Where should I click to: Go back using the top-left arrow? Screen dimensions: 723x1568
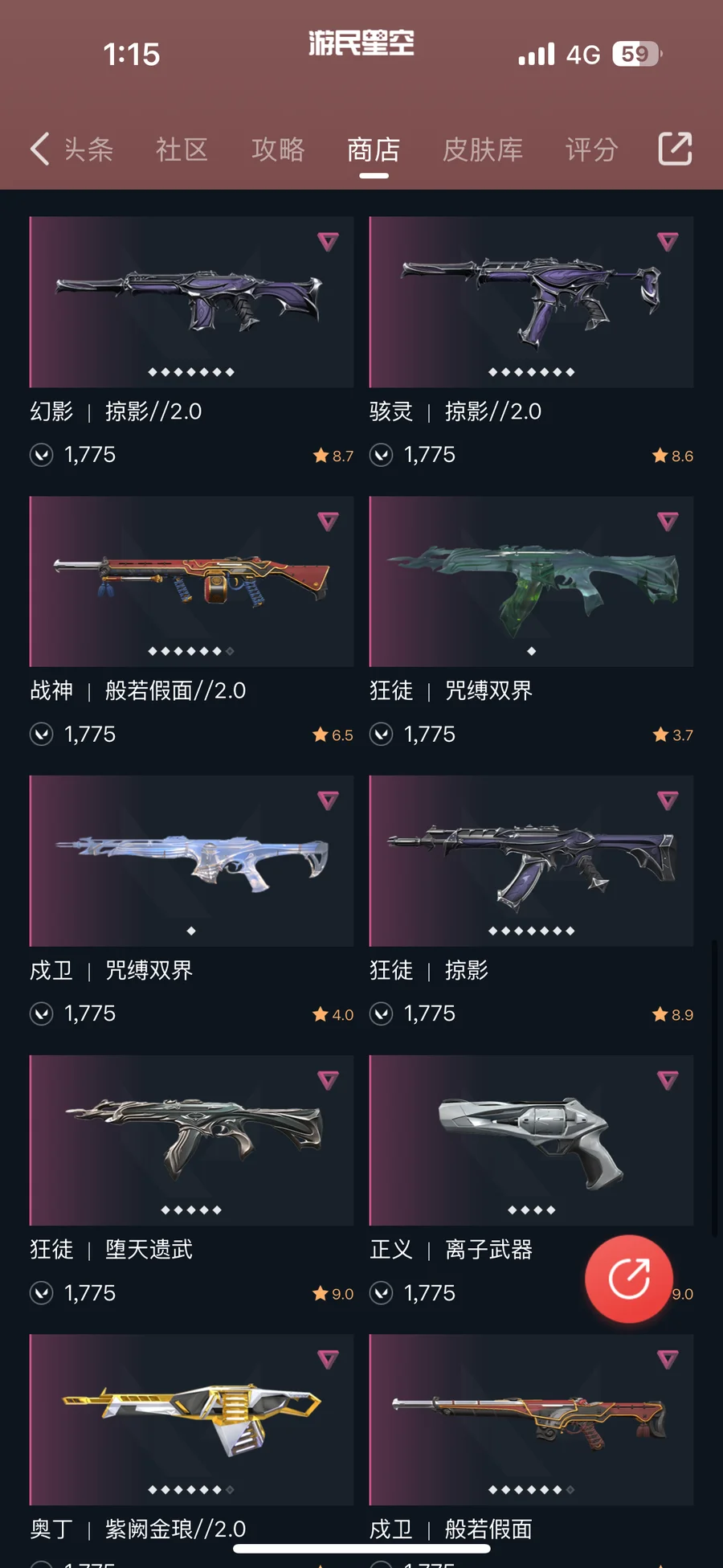tap(39, 149)
